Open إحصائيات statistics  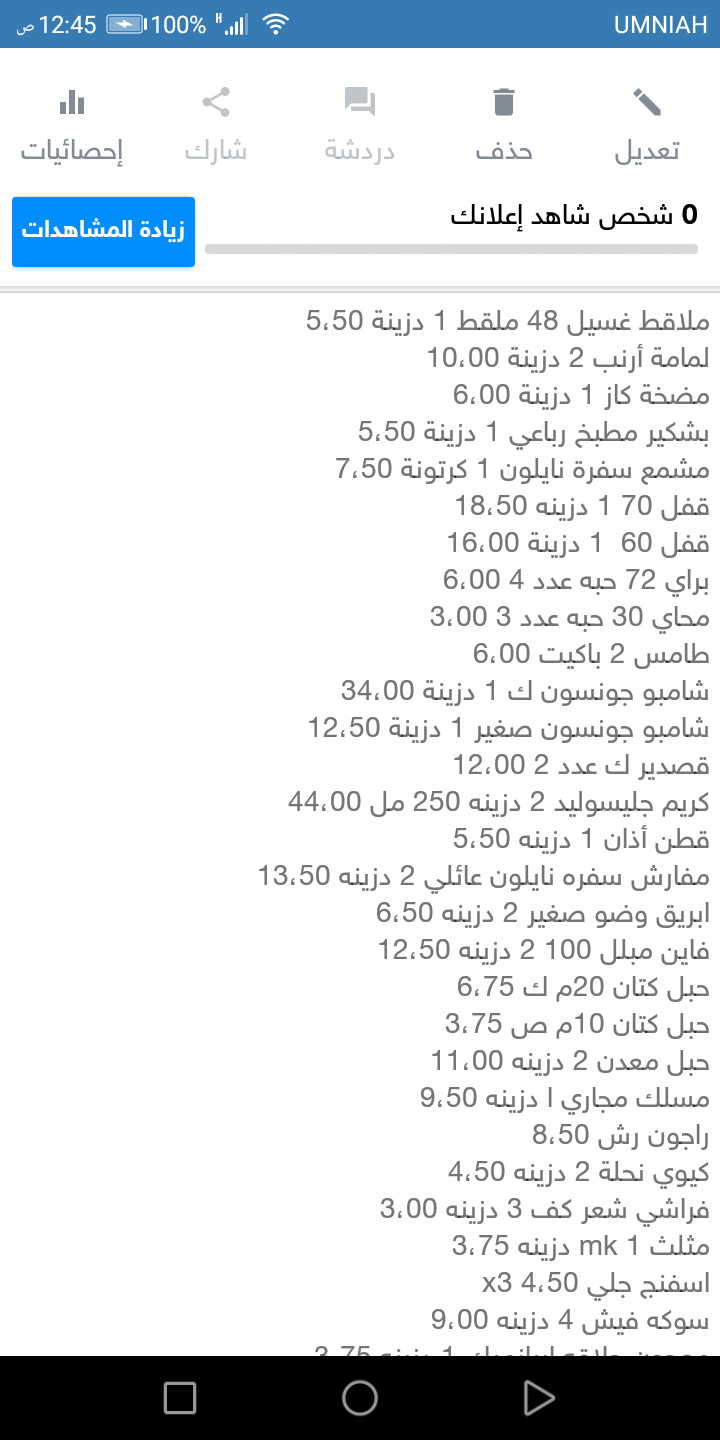(x=72, y=125)
